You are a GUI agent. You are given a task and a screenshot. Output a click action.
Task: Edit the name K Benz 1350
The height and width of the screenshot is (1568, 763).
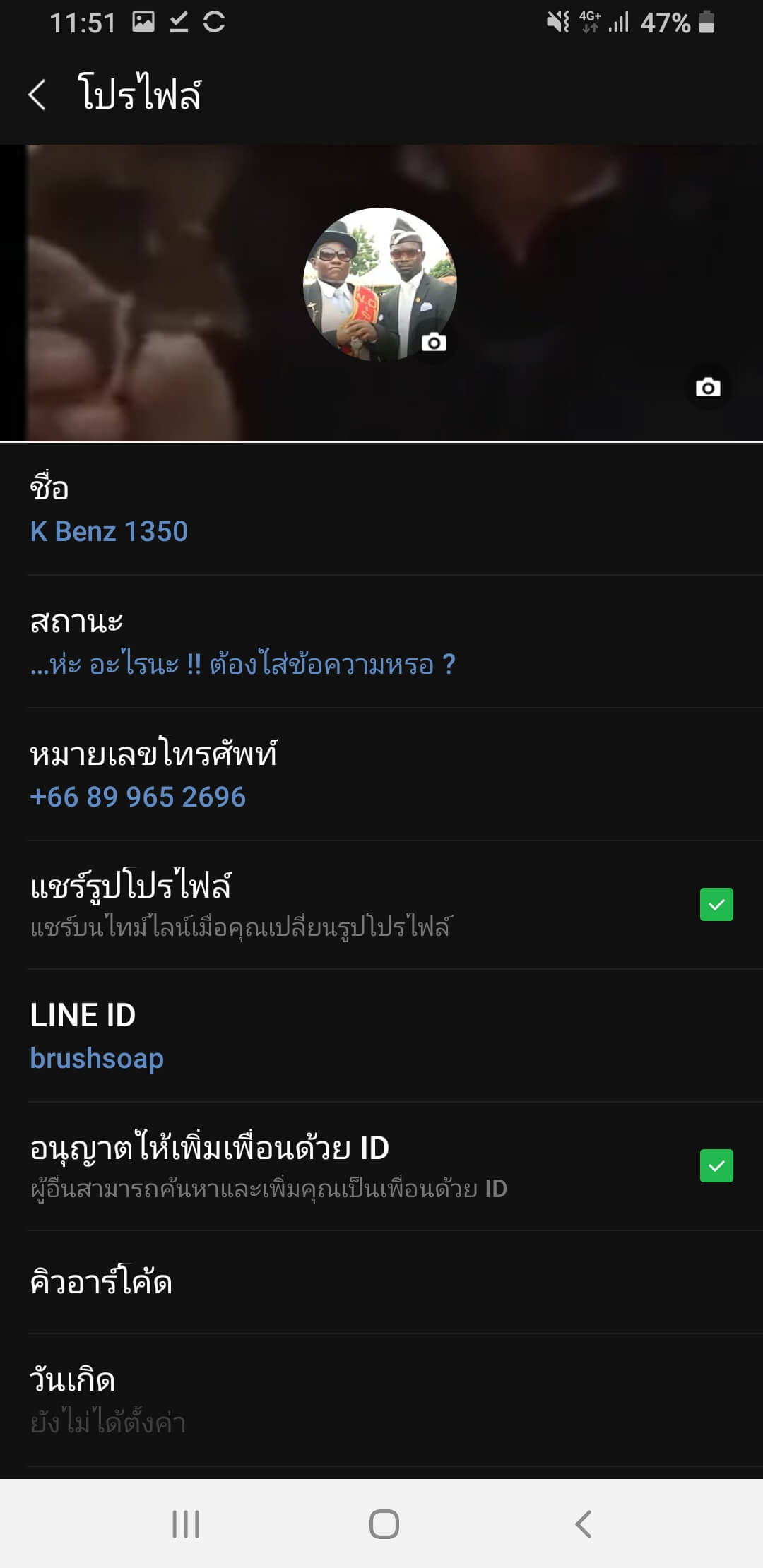[x=108, y=533]
